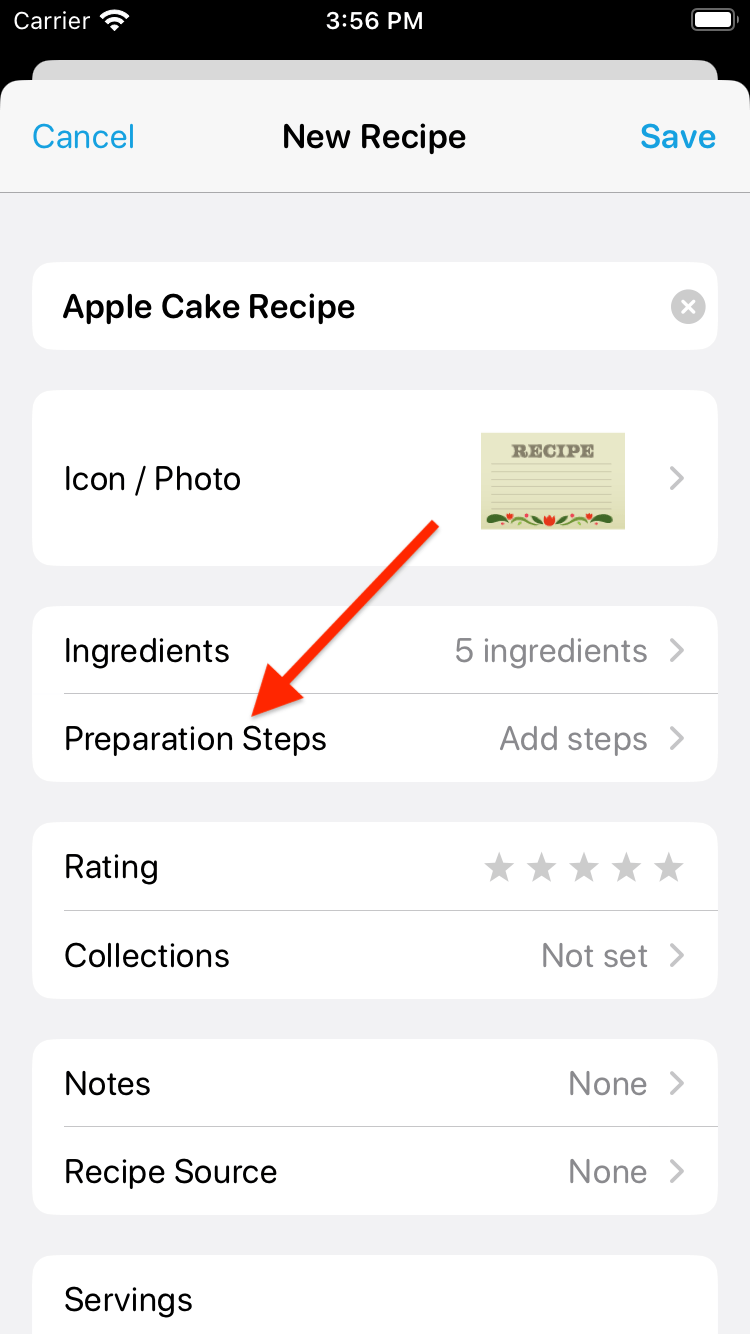
Task: Open Recipe Source
Action: coord(374,1172)
